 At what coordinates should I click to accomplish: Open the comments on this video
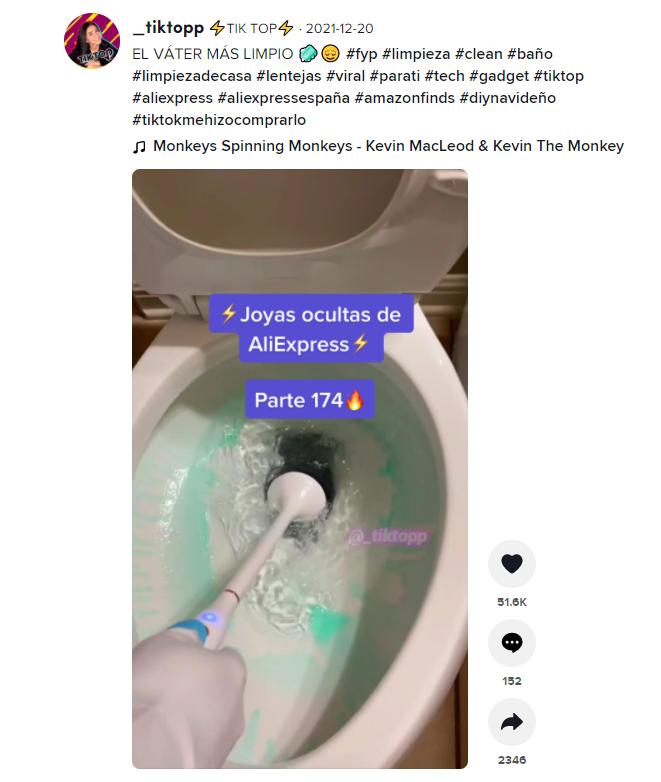coord(511,643)
